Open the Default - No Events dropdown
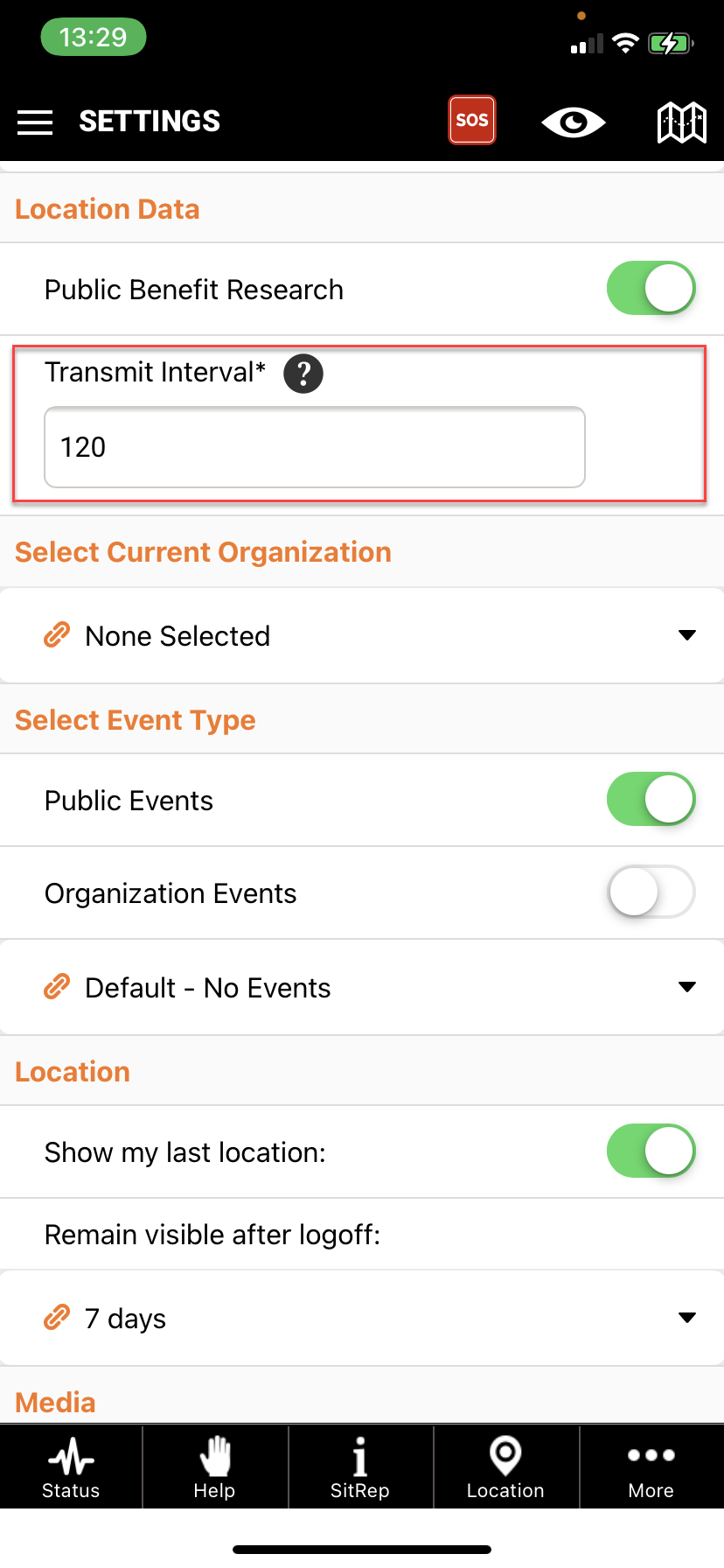724x1568 pixels. 362,988
